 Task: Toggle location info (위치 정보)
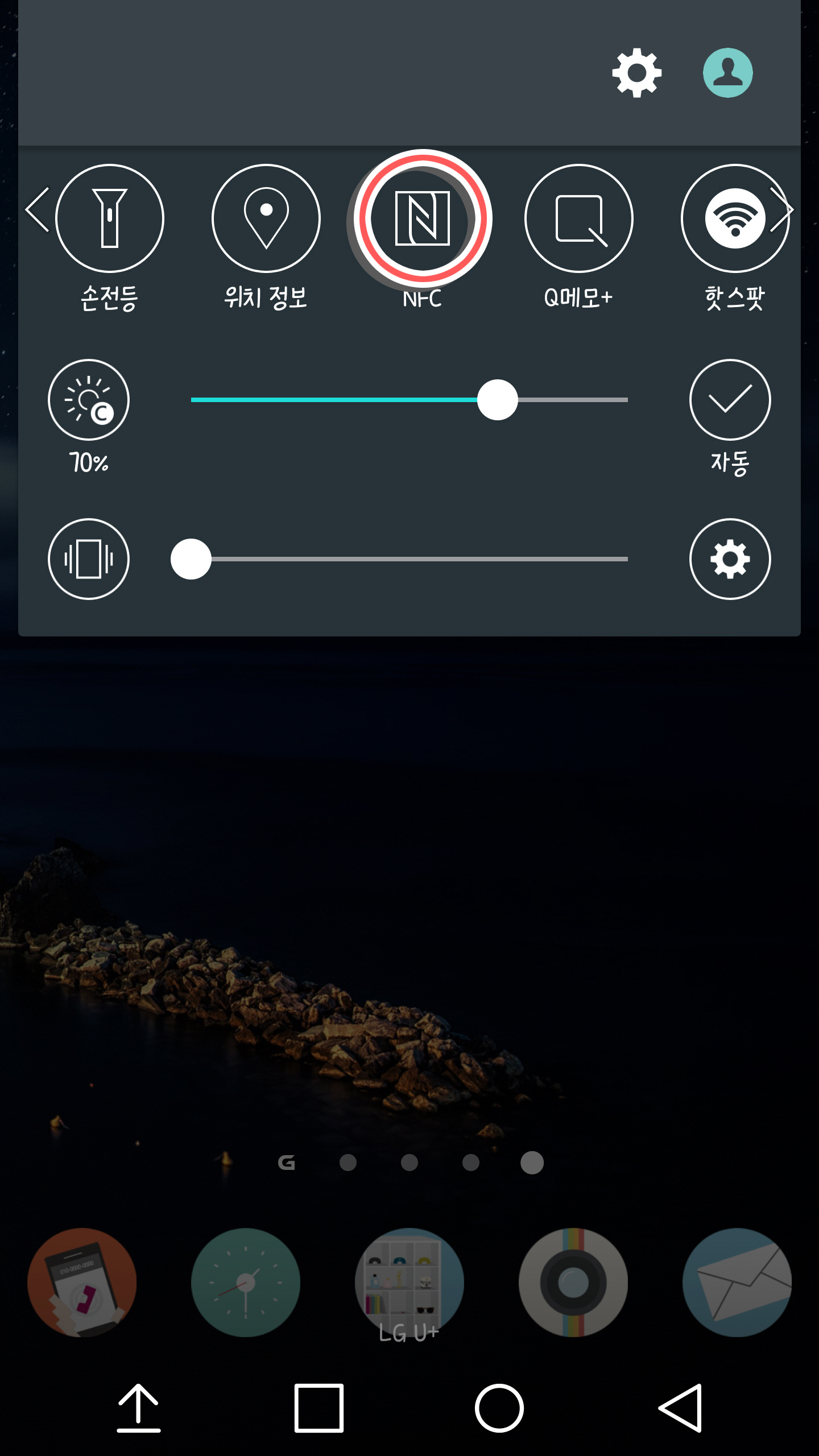(266, 218)
